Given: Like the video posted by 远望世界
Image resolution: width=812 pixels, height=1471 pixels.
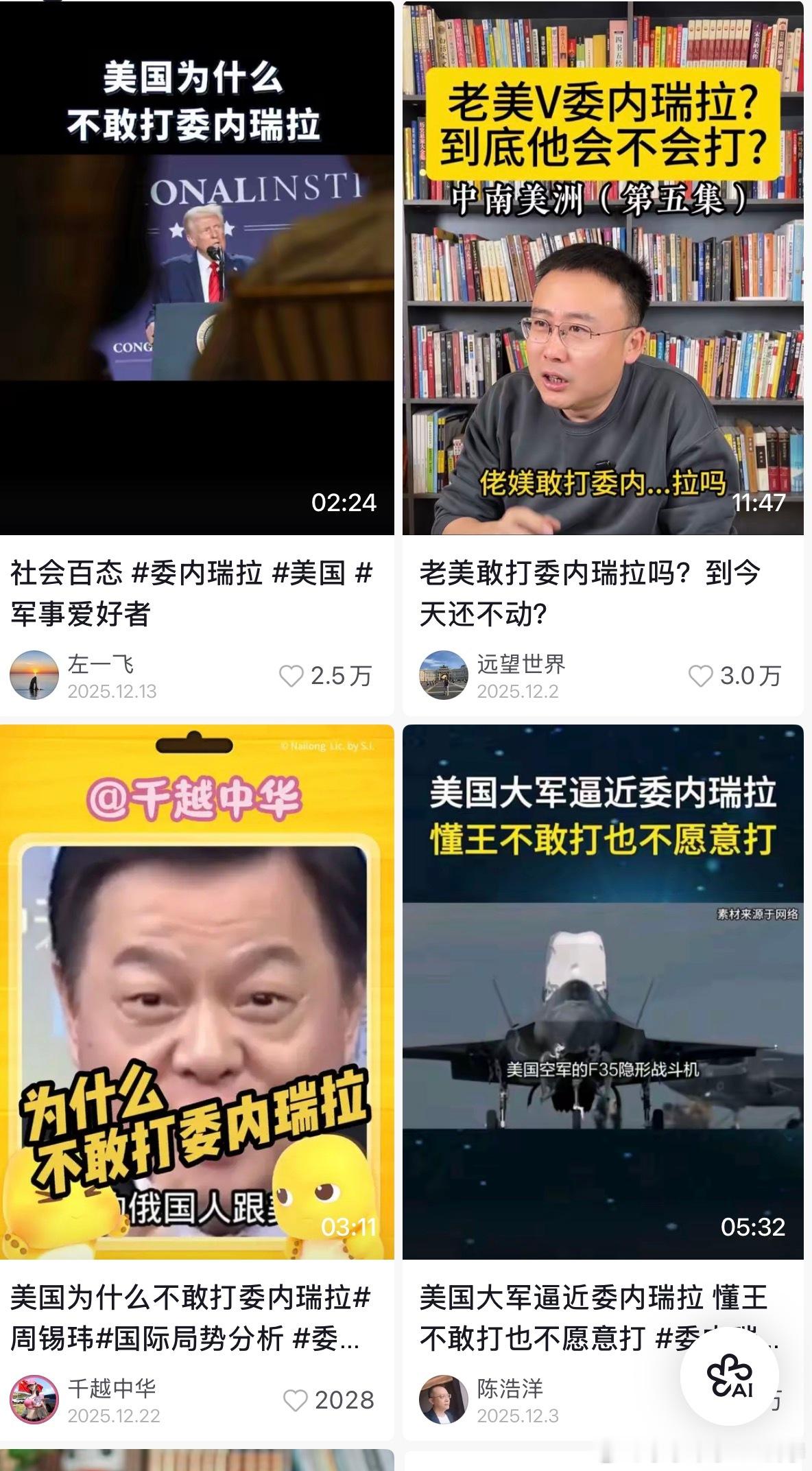Looking at the screenshot, I should coord(700,676).
